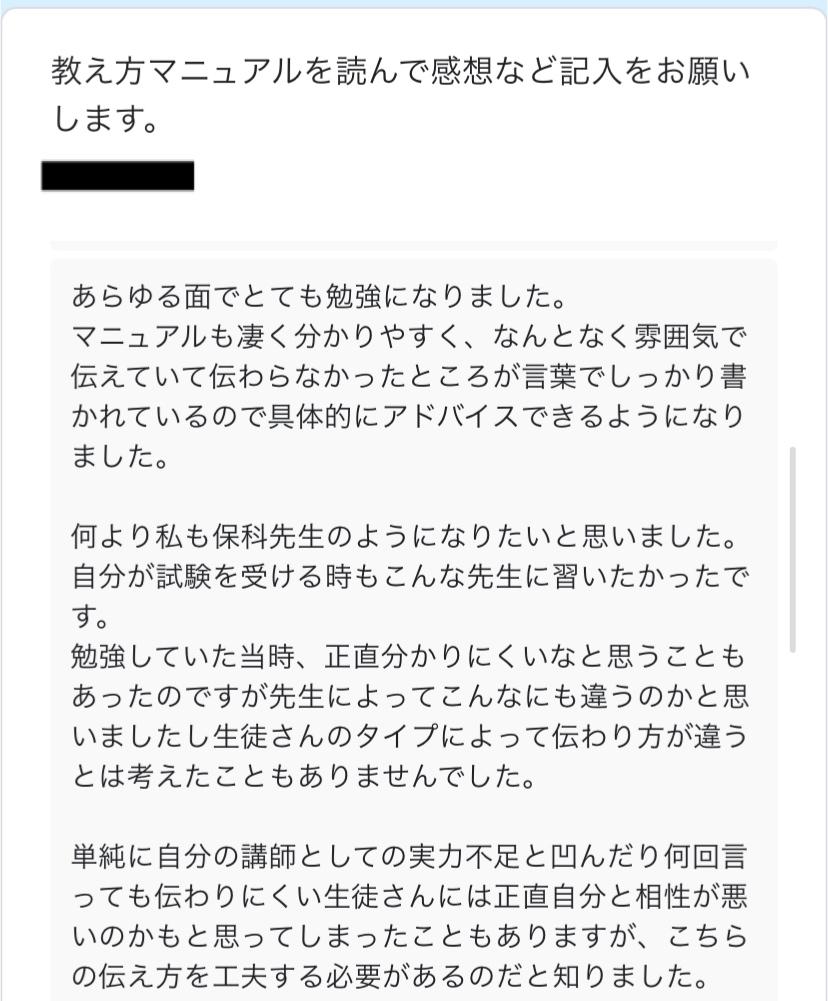Tap the vertical scrollbar beside the response
The image size is (828, 1001).
[793, 550]
